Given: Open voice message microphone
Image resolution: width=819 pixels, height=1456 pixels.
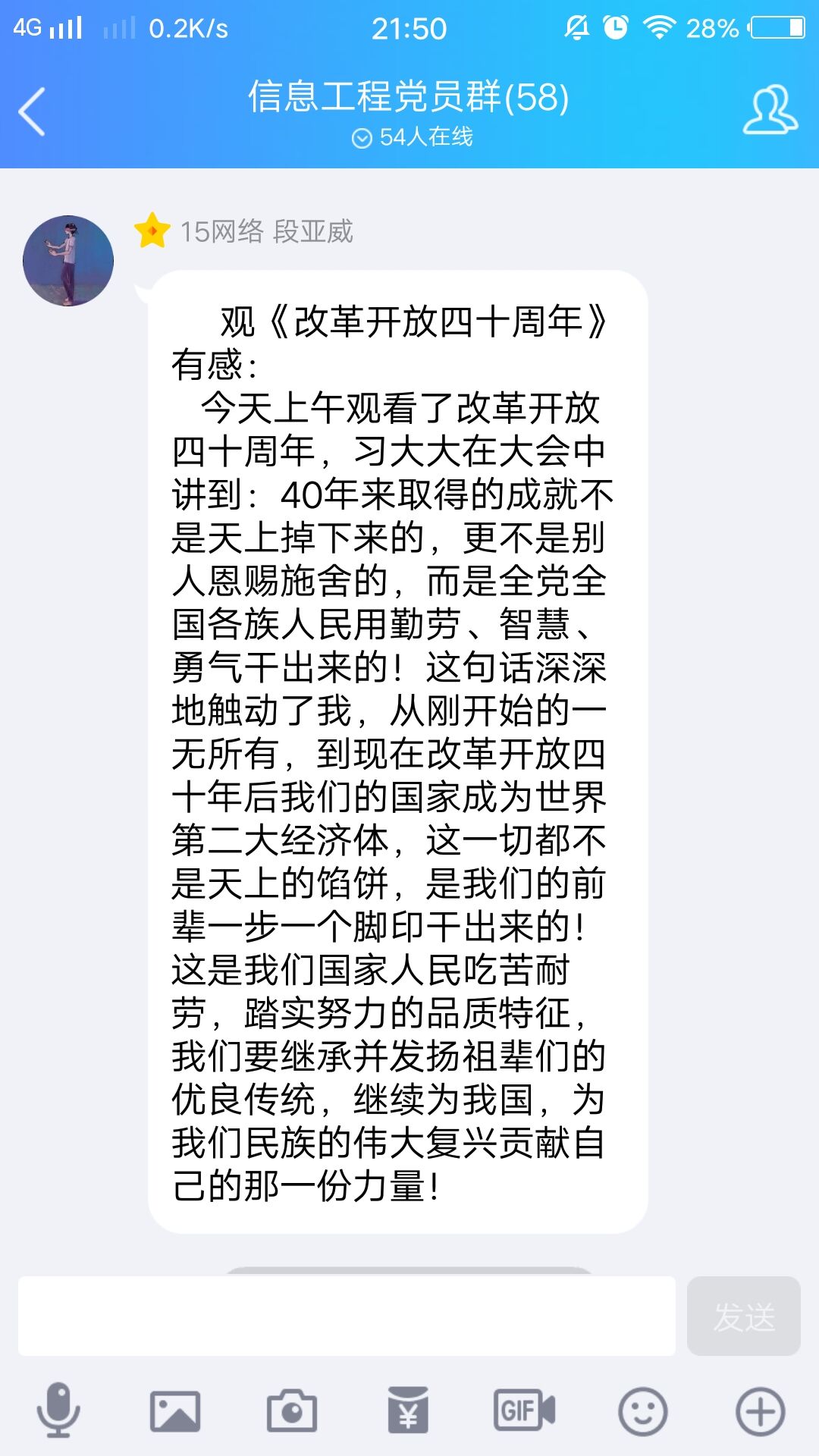Looking at the screenshot, I should (x=58, y=1410).
